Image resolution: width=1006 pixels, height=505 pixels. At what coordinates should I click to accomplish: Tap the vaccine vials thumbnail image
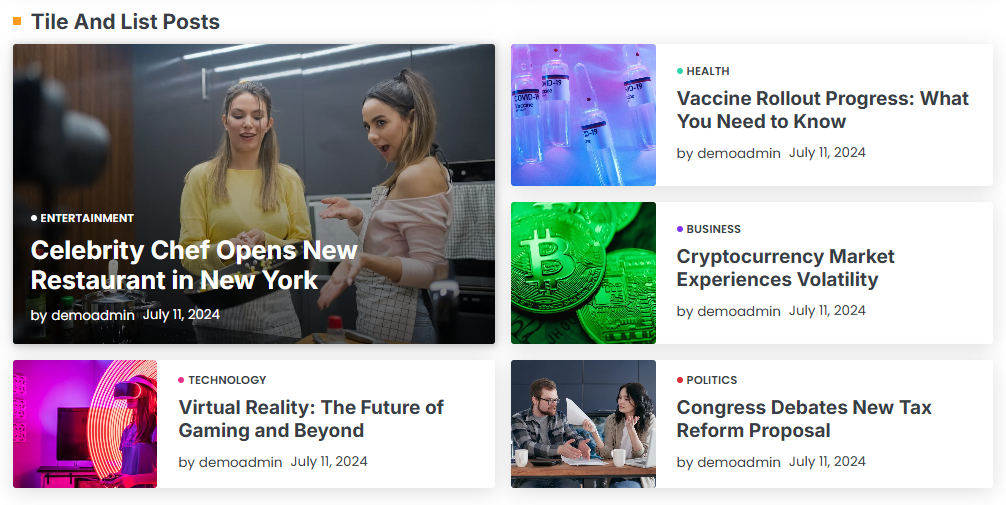583,115
